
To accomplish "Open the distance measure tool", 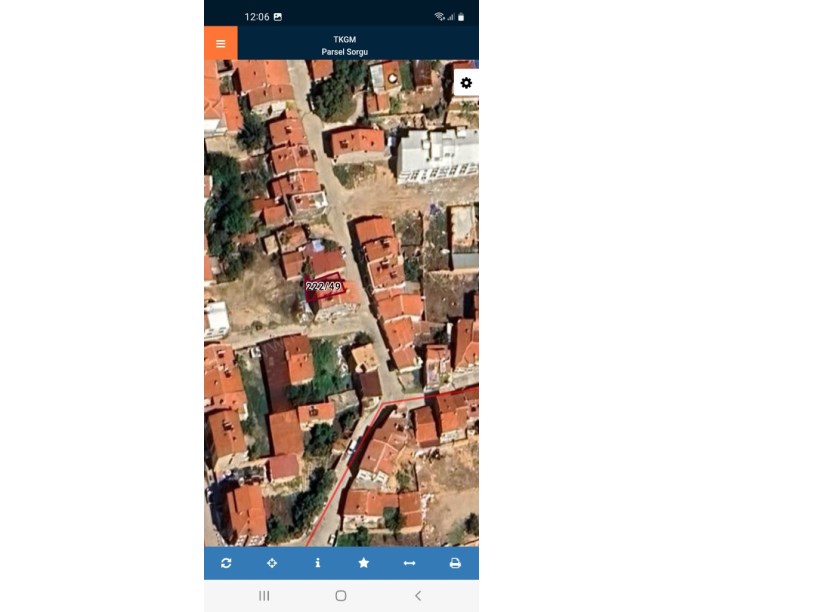I will (x=409, y=563).
